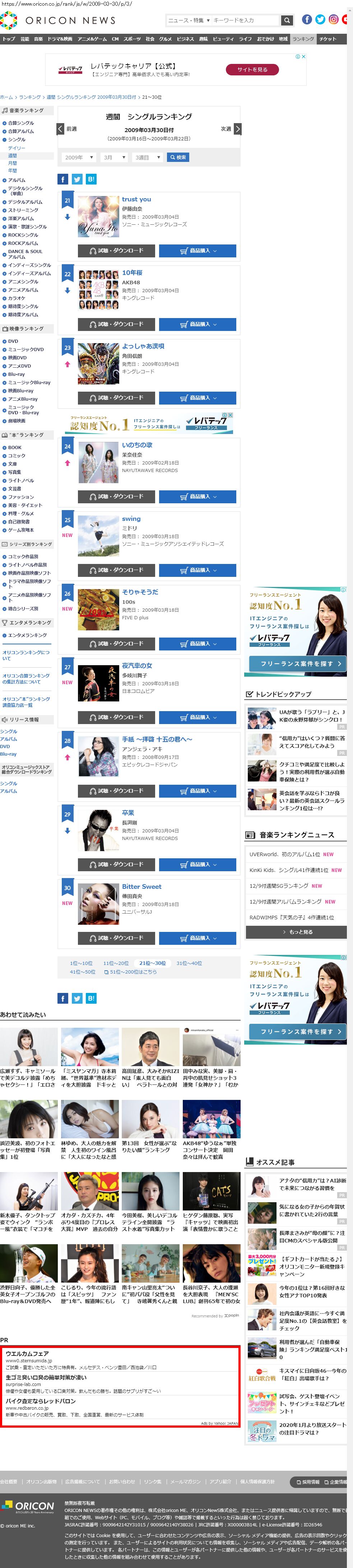Share on Facebook icon above ranking list

63,179
